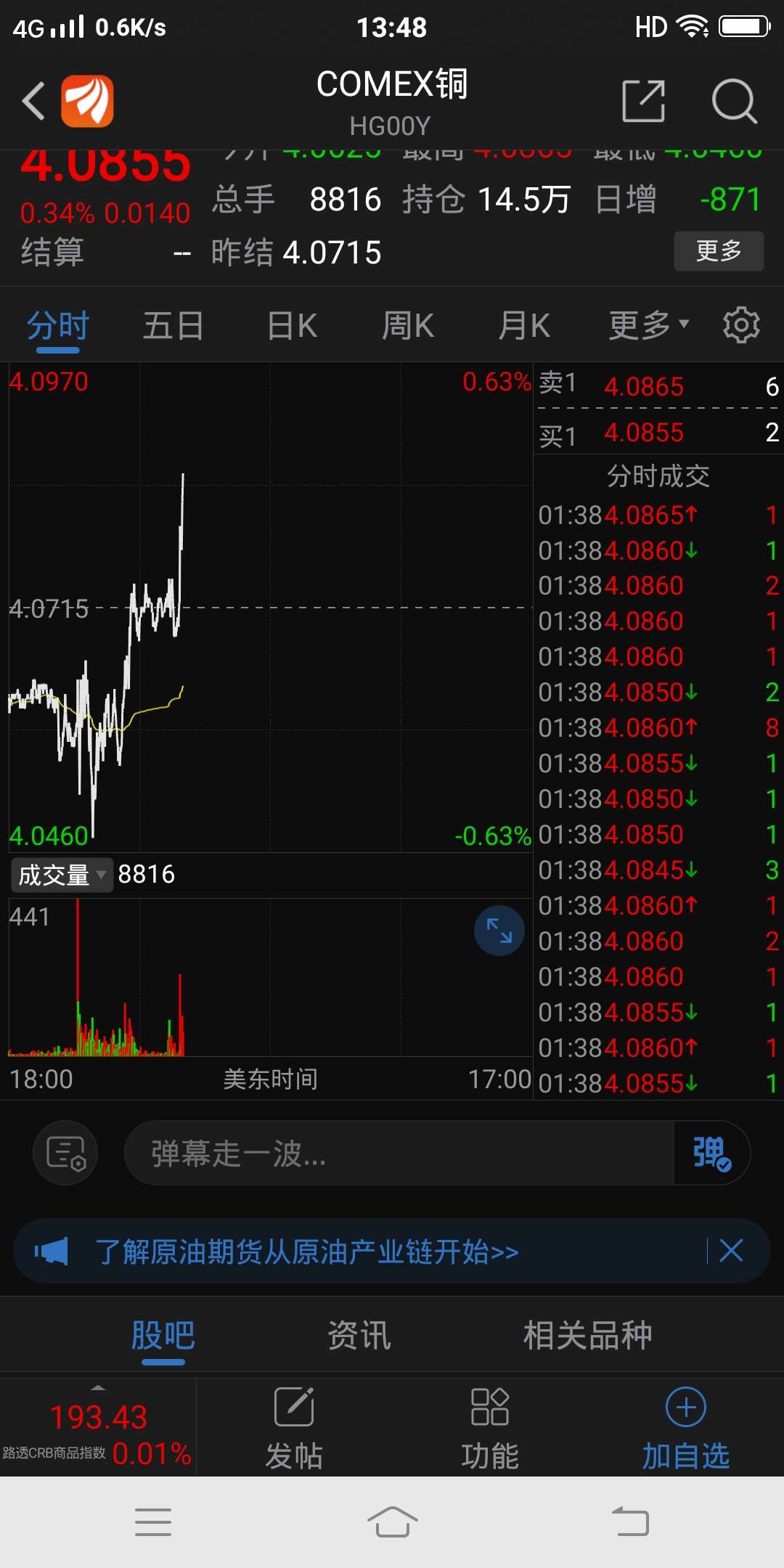Open the 了解原油期货 banner link
Viewport: 784px width, 1568px height.
pyautogui.click(x=307, y=1251)
